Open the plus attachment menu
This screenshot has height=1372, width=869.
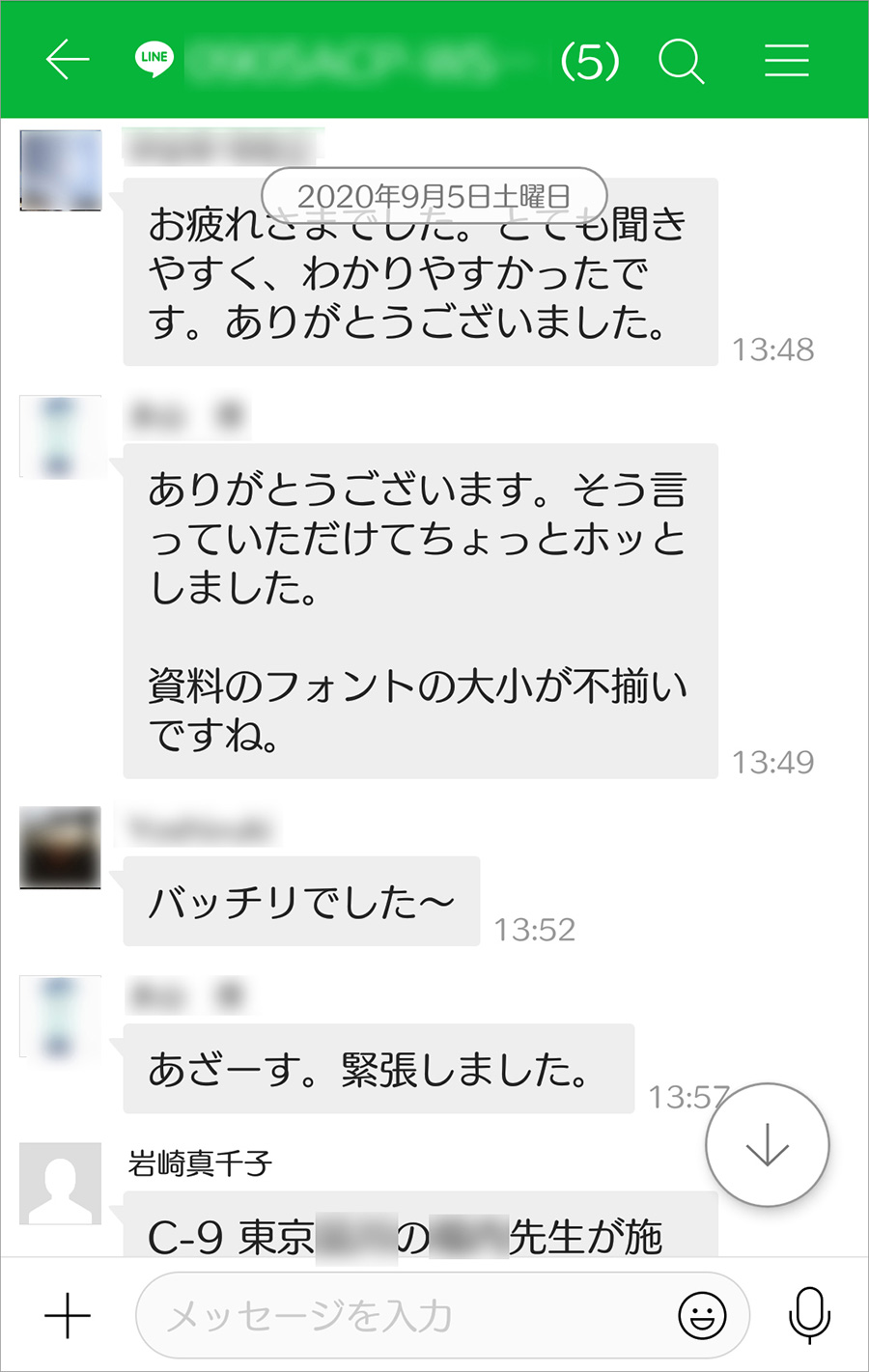(x=68, y=1315)
